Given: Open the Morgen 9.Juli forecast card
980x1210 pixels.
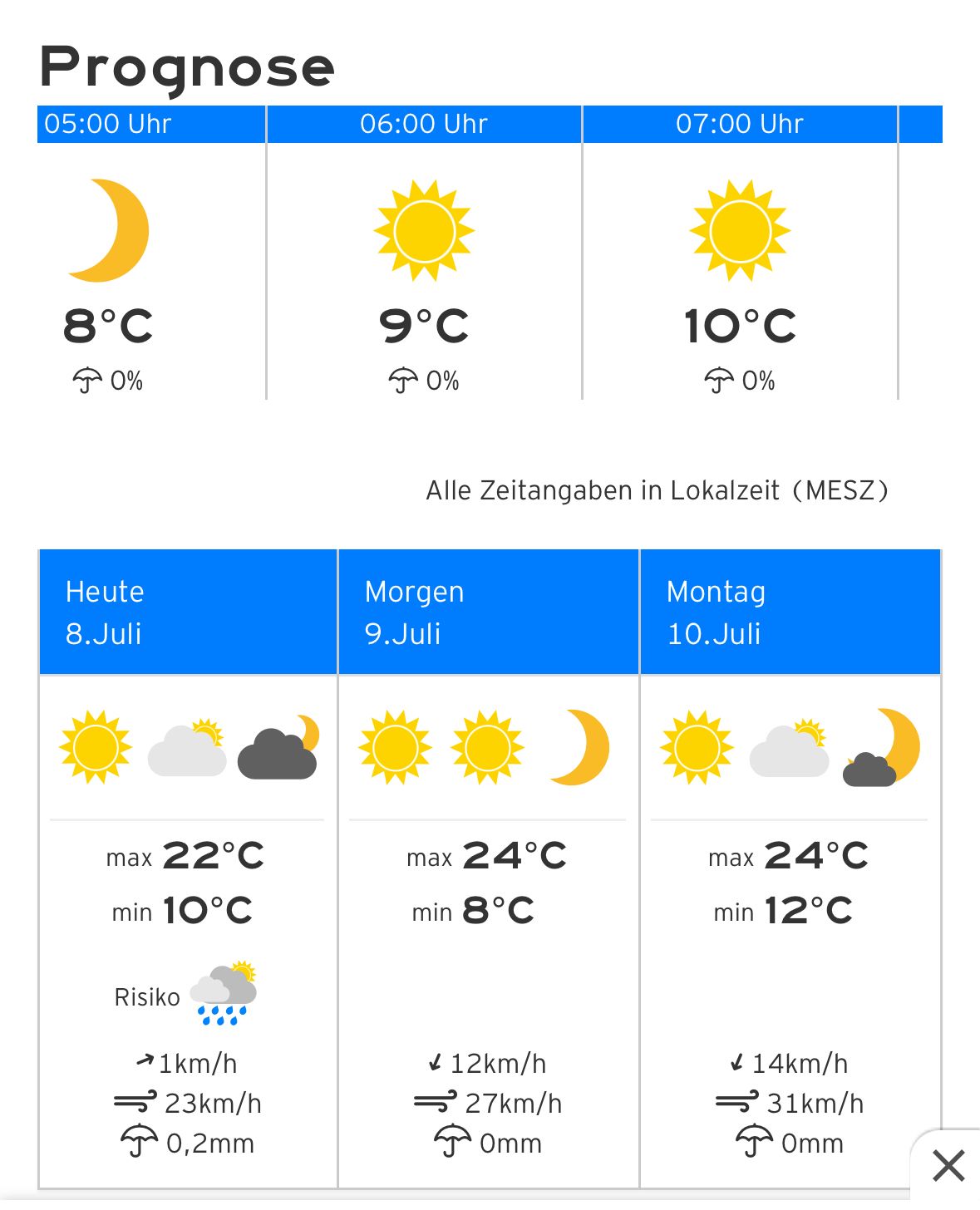Looking at the screenshot, I should [x=488, y=612].
